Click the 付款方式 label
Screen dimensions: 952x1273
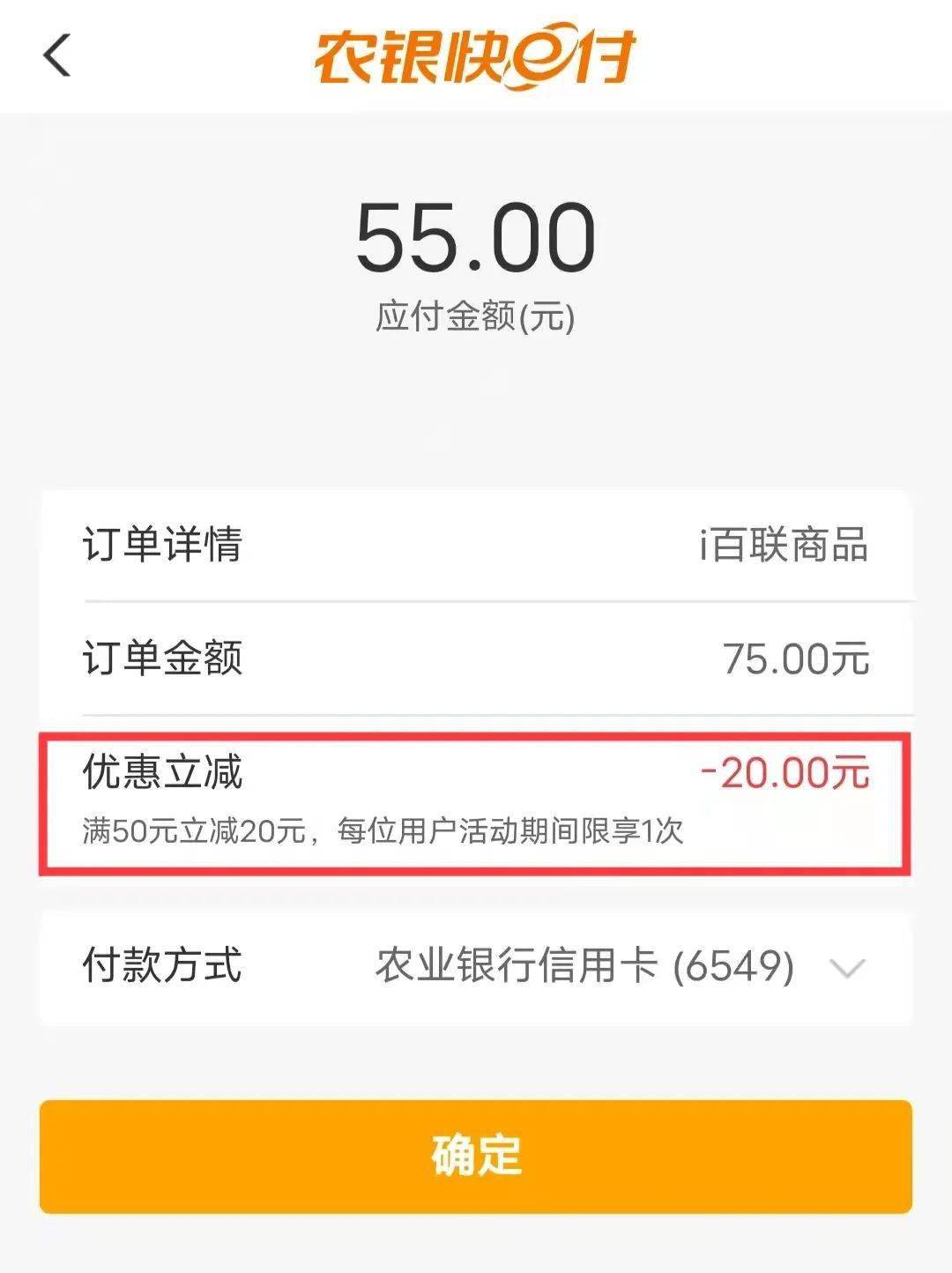pyautogui.click(x=164, y=965)
